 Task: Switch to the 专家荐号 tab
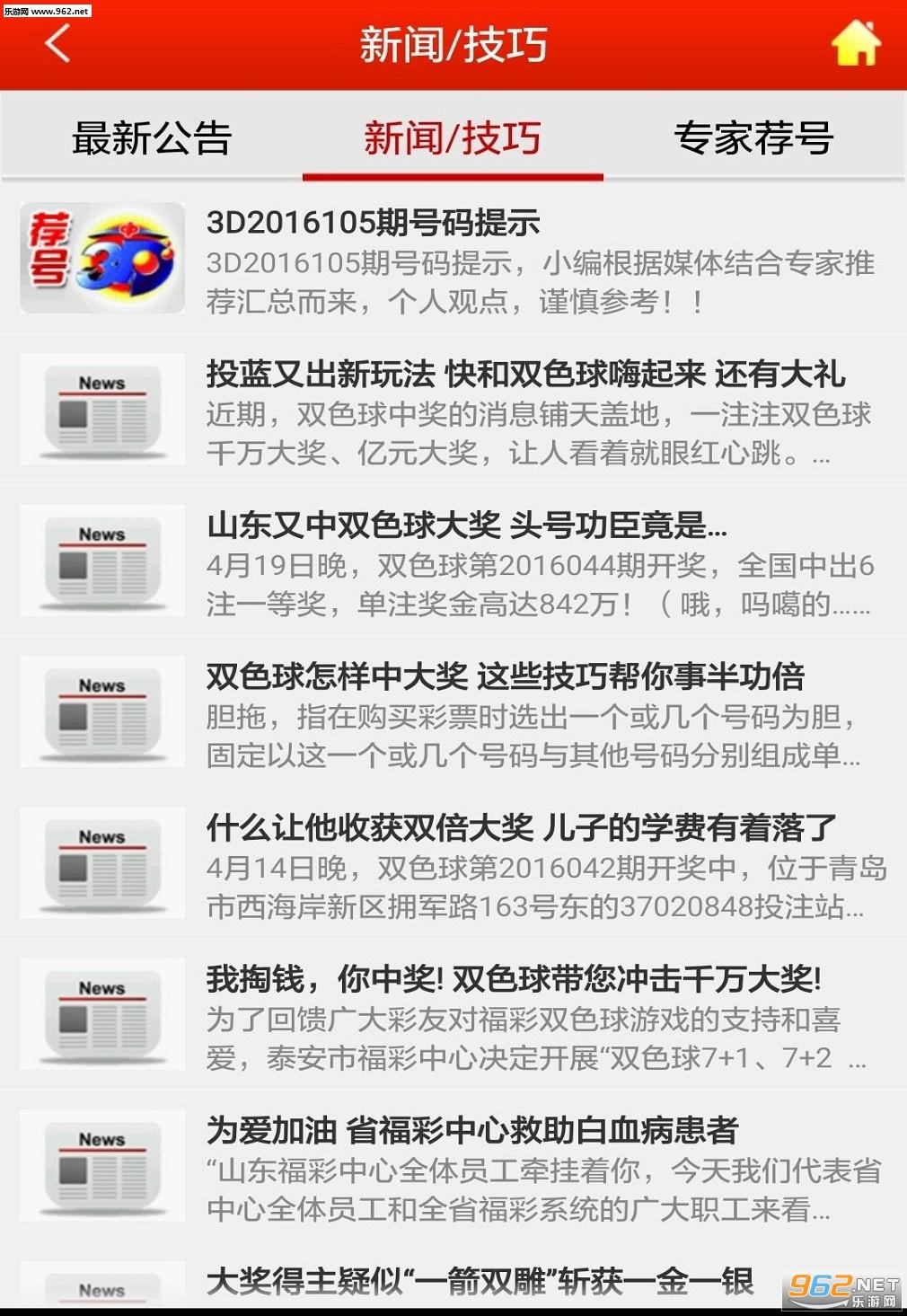coord(756,137)
